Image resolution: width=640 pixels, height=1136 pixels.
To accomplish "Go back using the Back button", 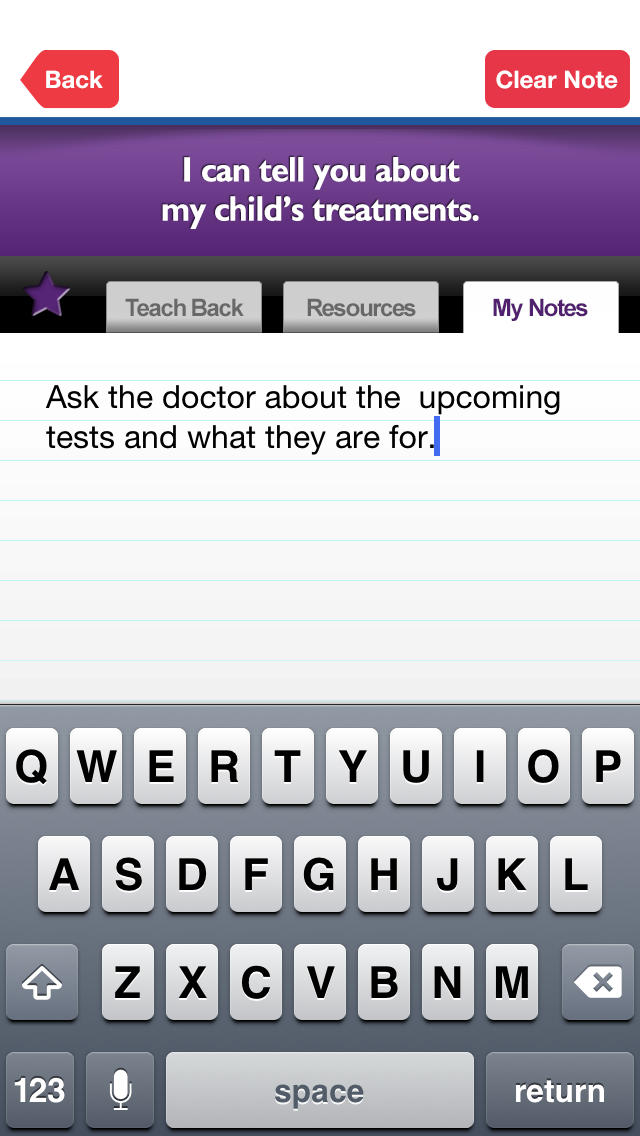I will tap(70, 79).
